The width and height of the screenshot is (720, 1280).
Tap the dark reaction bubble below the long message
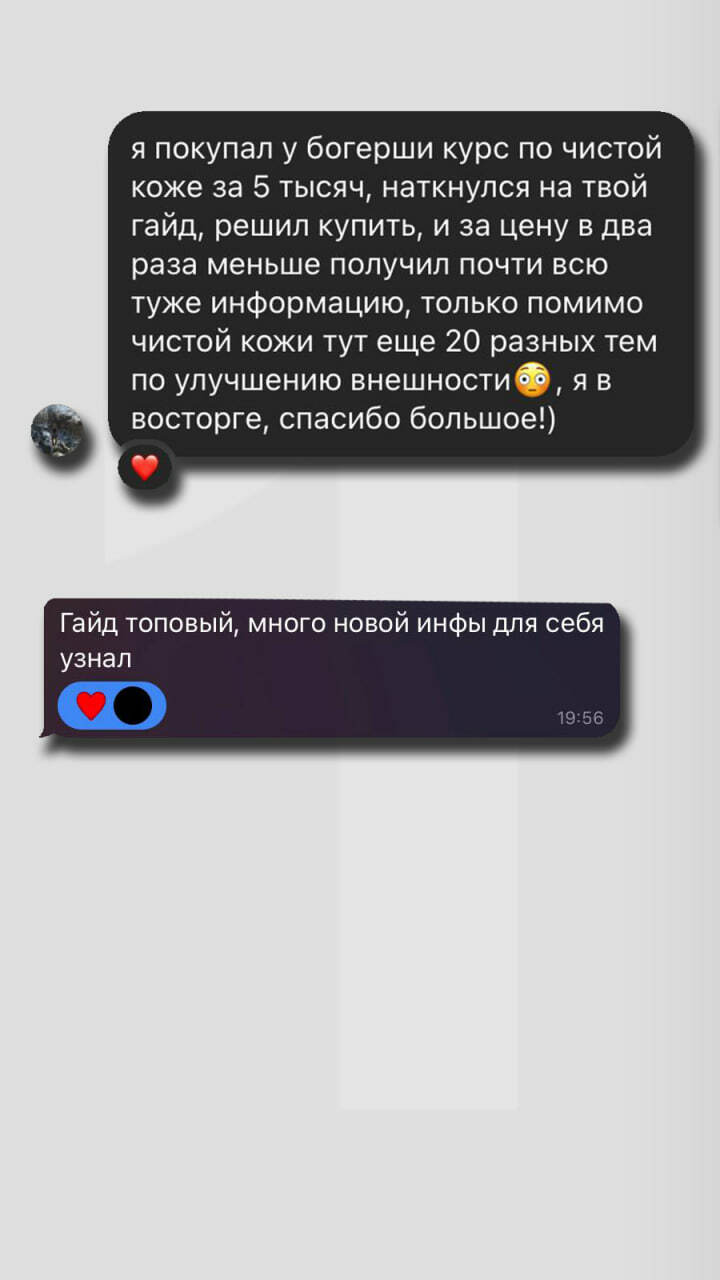(146, 466)
